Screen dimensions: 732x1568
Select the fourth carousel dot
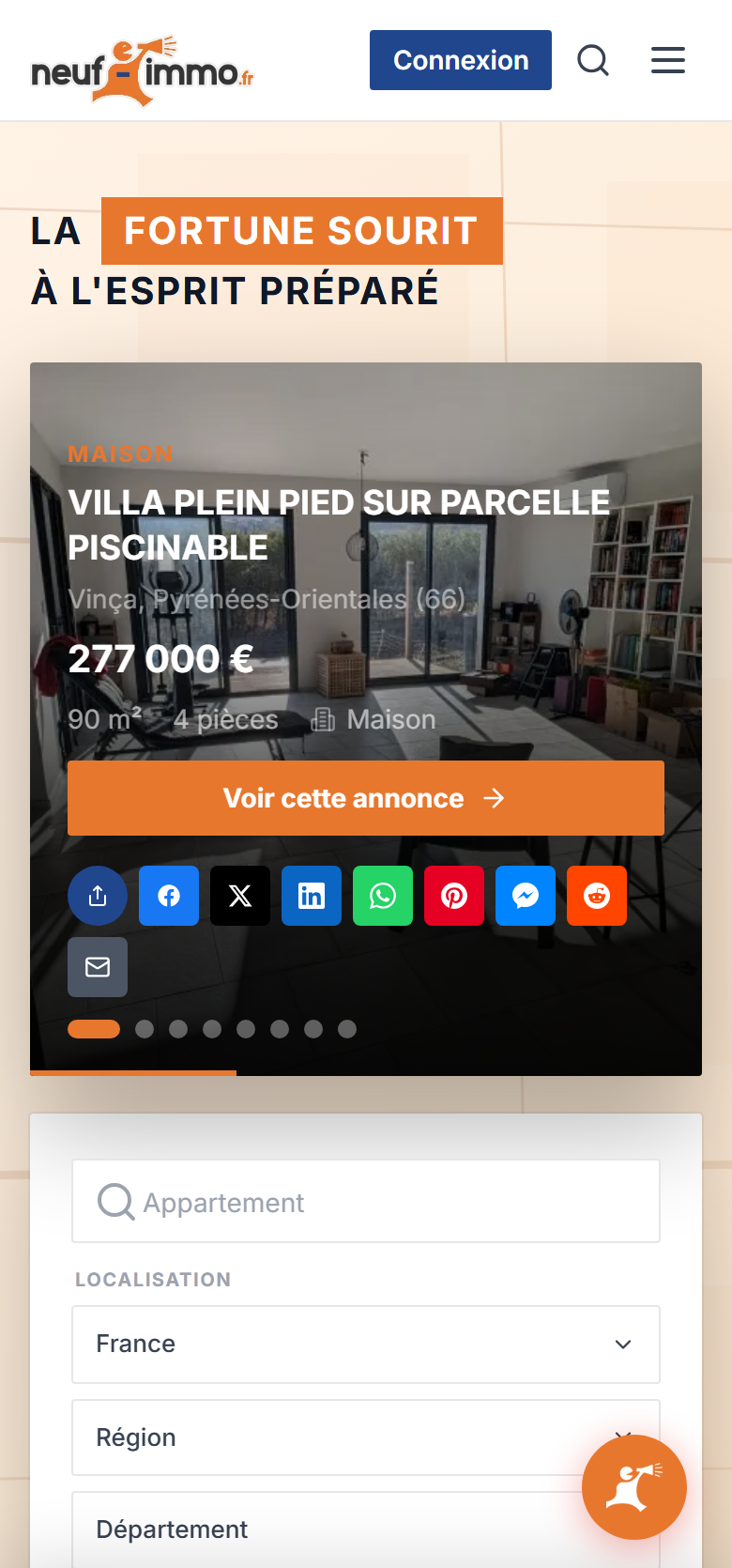pos(212,1028)
